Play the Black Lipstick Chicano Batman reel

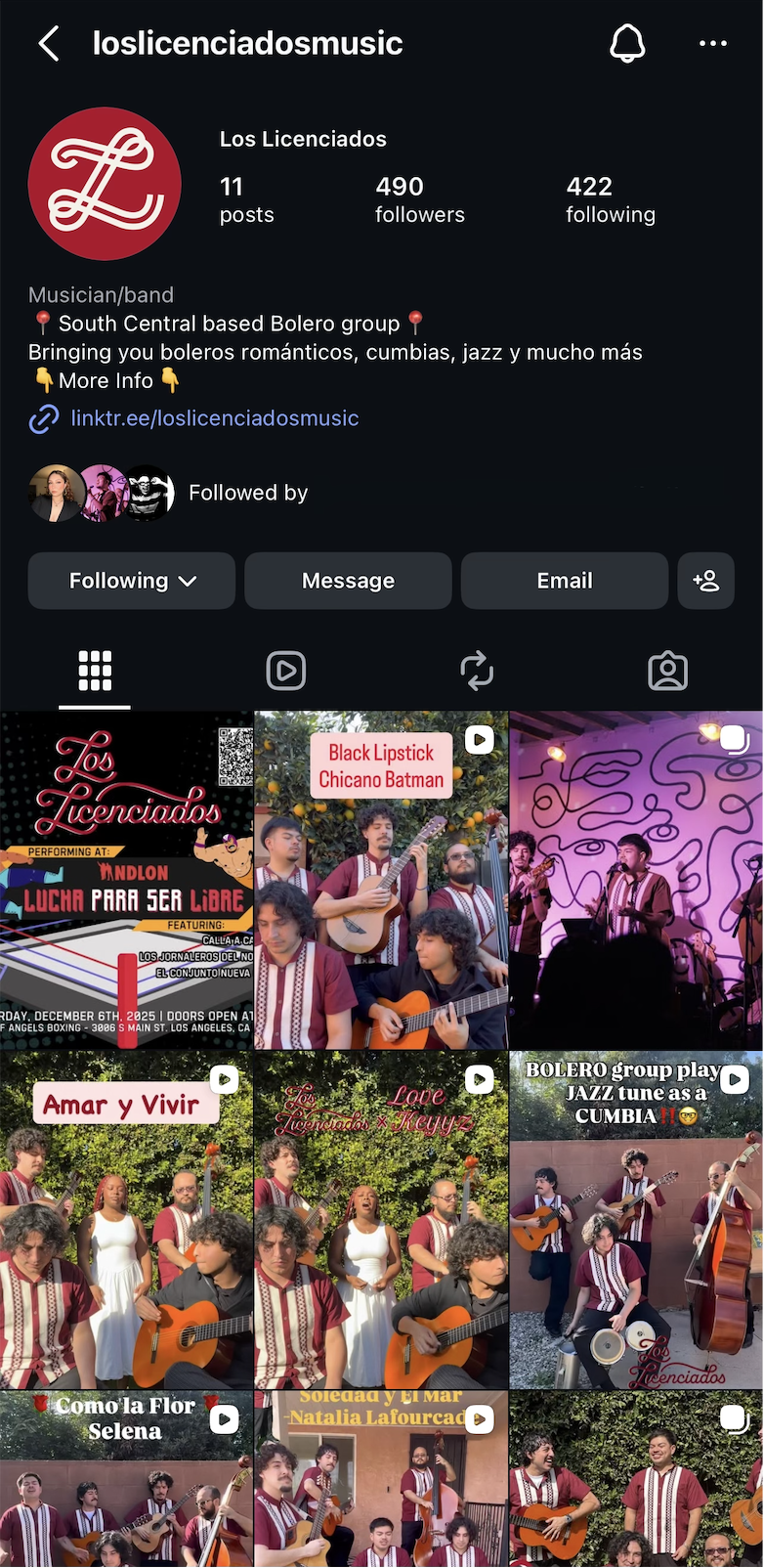pos(381,880)
